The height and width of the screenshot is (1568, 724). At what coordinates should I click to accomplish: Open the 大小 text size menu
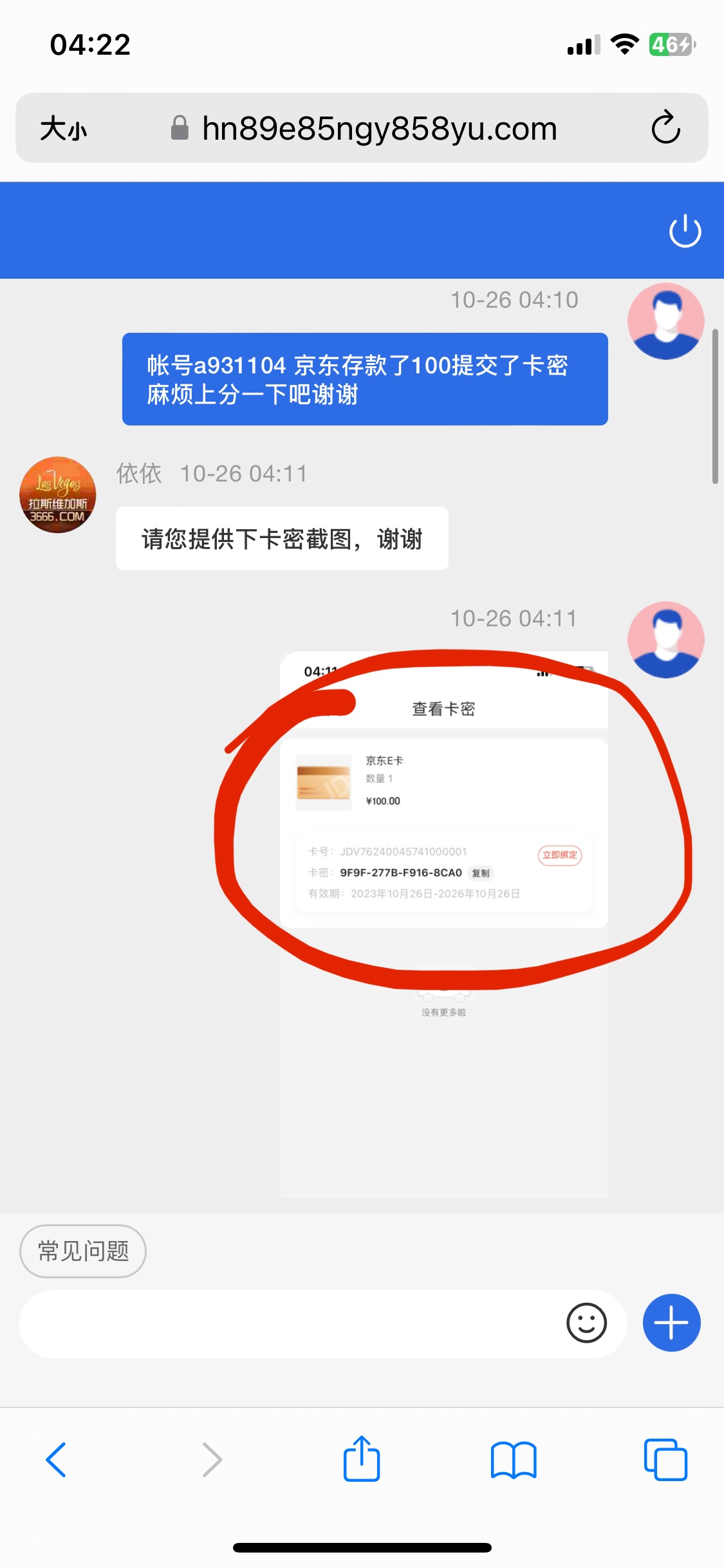[x=63, y=128]
